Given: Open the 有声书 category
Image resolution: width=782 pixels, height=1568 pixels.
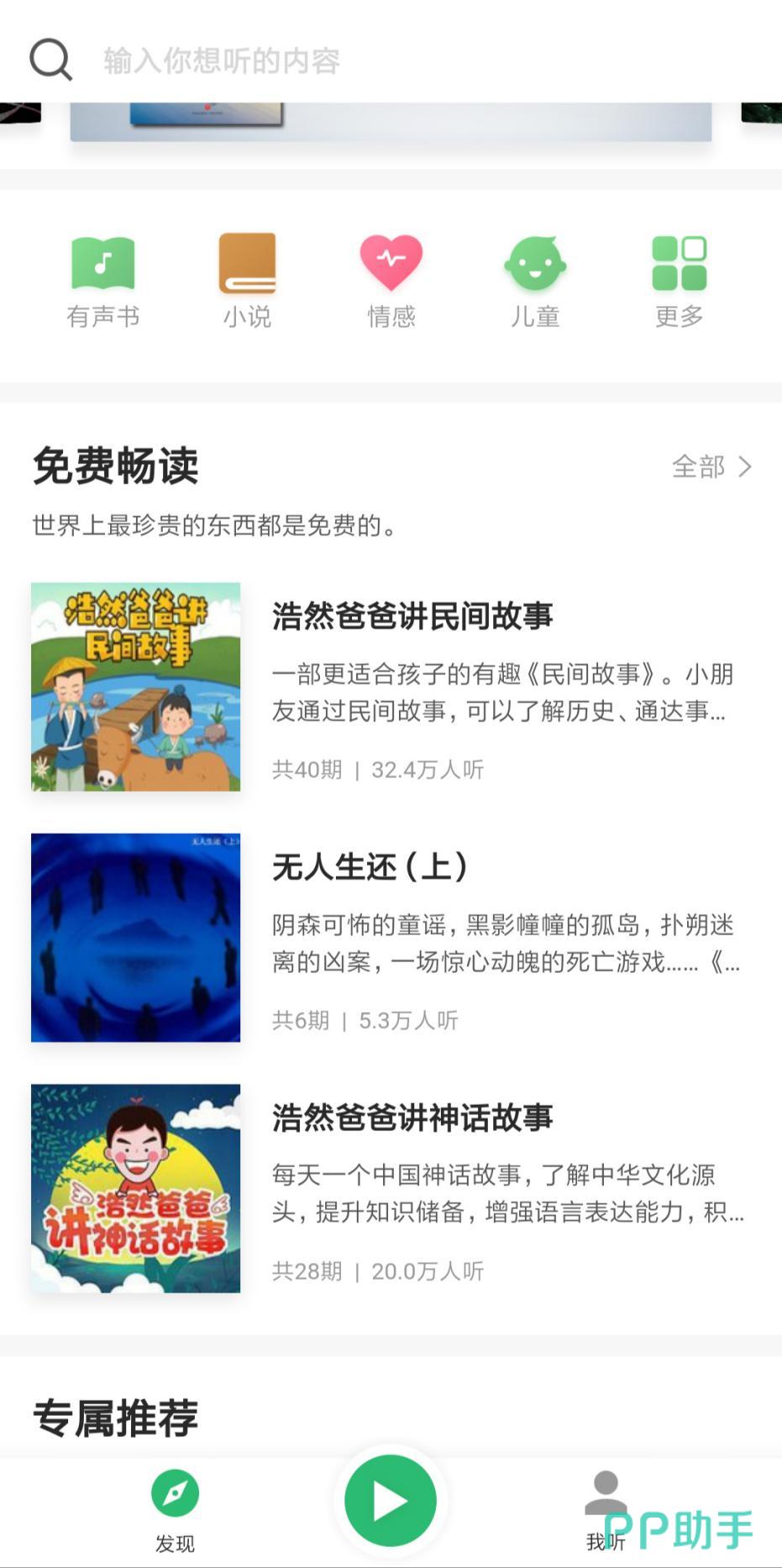Looking at the screenshot, I should click(102, 281).
